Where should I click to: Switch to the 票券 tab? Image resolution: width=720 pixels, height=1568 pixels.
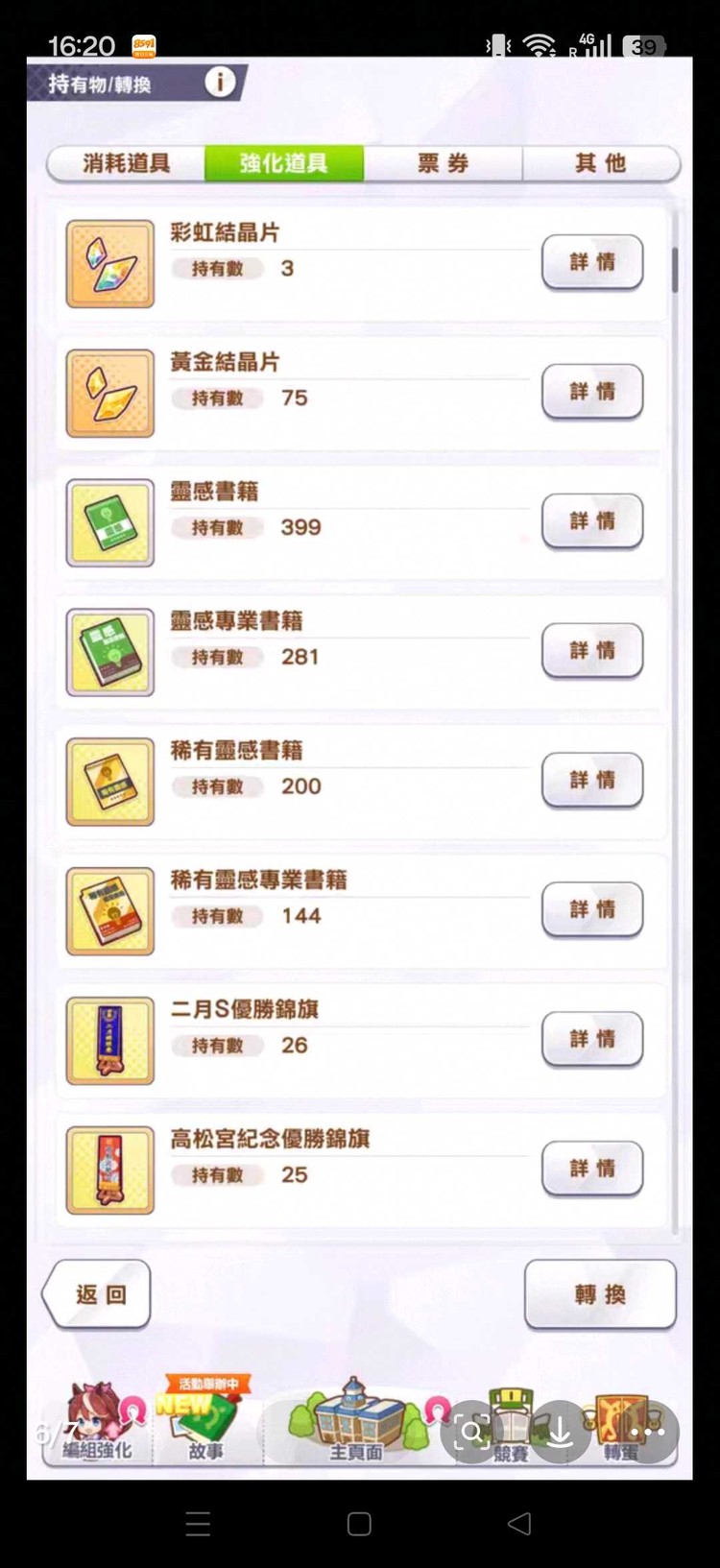[x=444, y=163]
